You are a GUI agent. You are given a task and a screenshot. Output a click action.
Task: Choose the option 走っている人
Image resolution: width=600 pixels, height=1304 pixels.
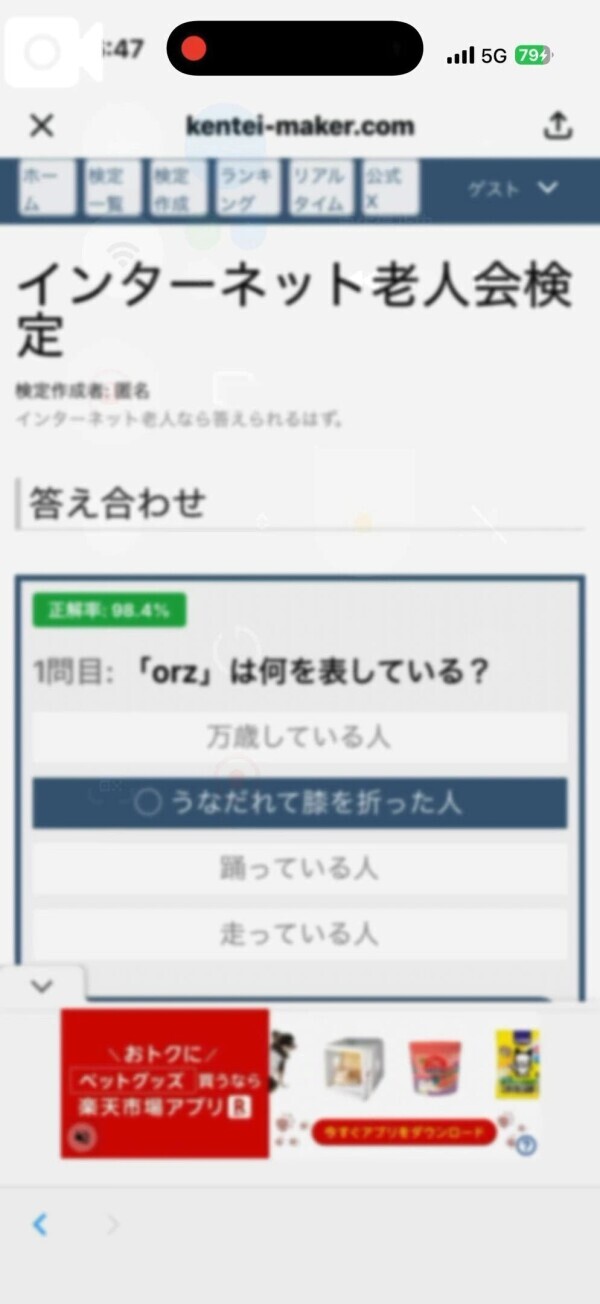[x=299, y=934]
